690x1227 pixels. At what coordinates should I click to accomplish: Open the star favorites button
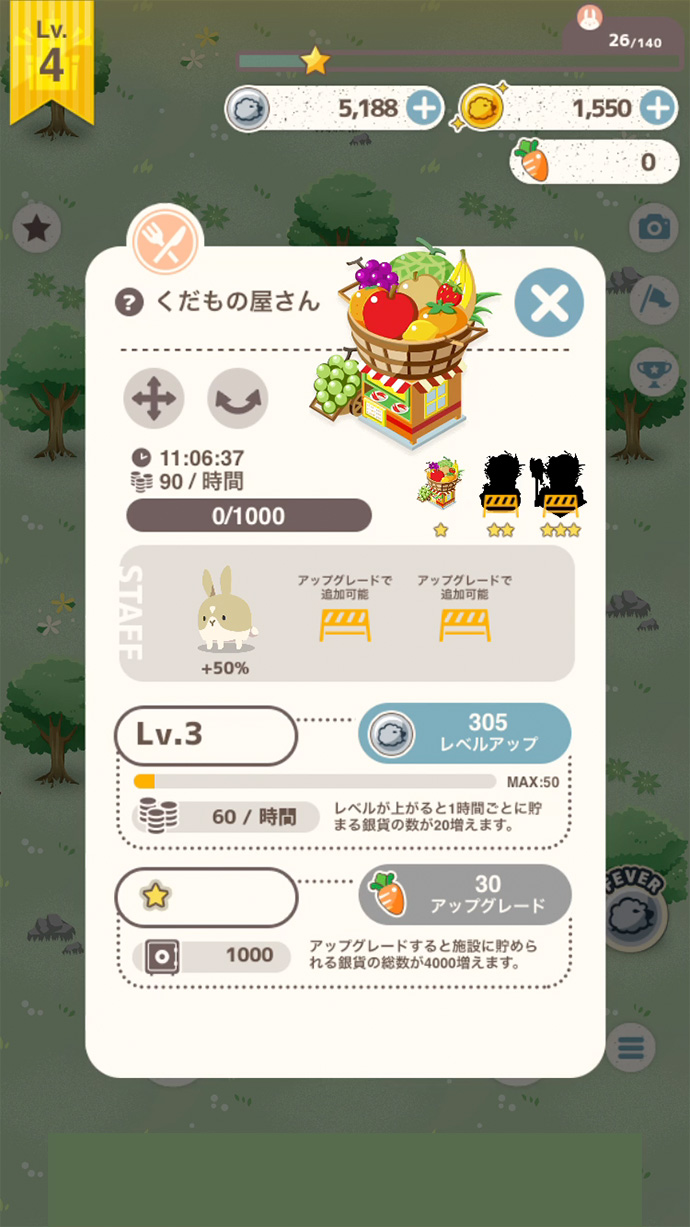tap(37, 229)
